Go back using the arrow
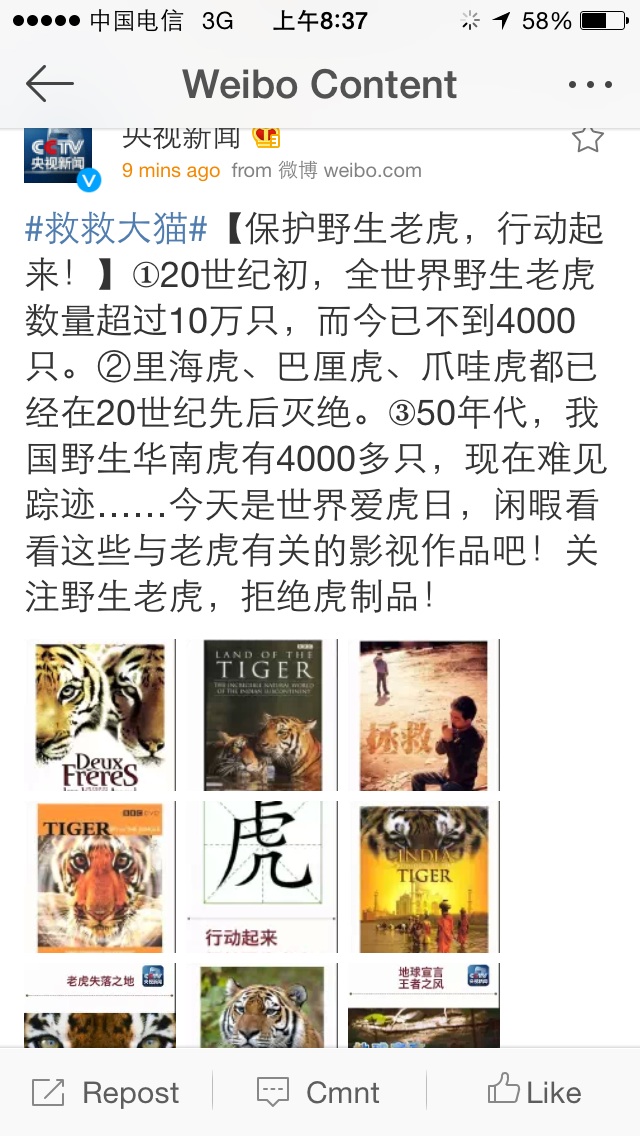Viewport: 640px width, 1136px height. (50, 84)
